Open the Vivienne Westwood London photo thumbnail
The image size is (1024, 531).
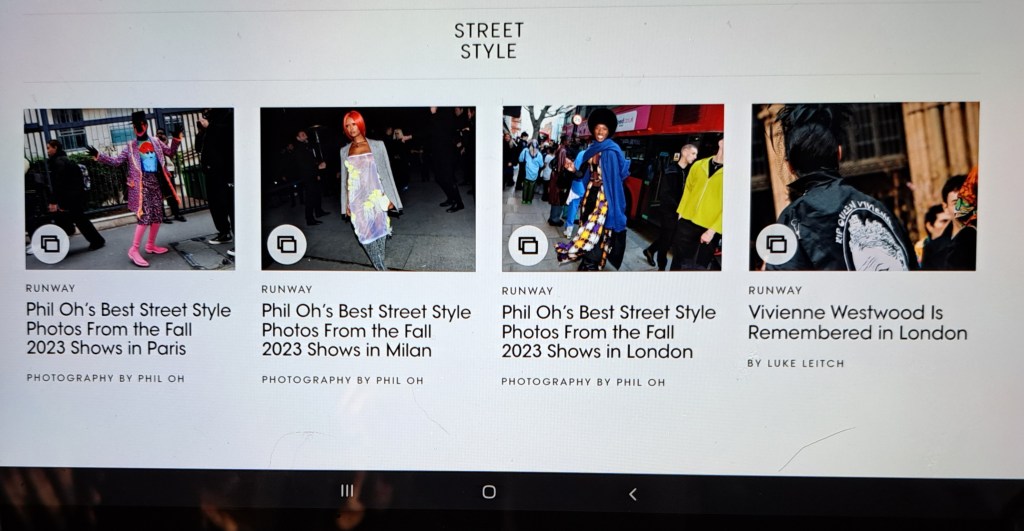pos(863,186)
